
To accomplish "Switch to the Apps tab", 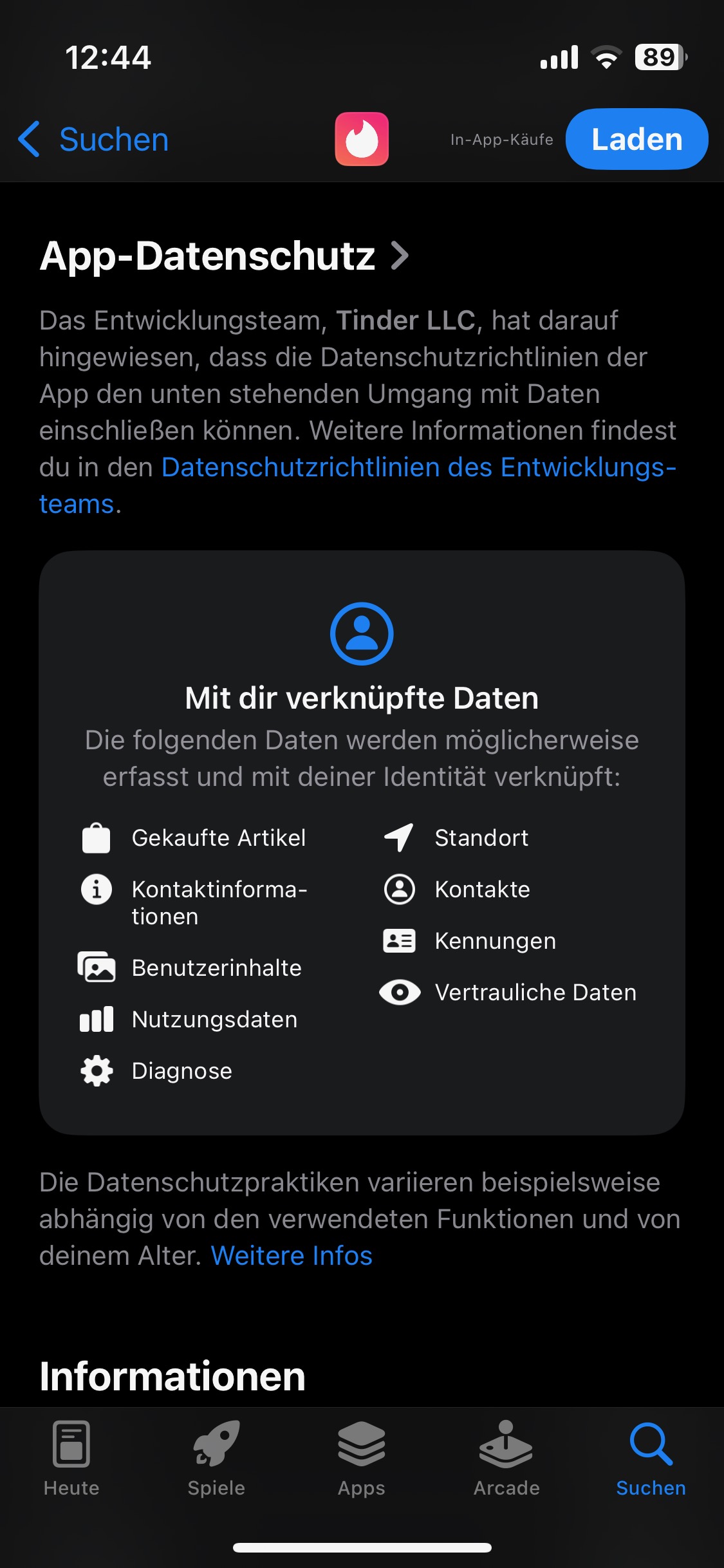I will coord(362,1459).
